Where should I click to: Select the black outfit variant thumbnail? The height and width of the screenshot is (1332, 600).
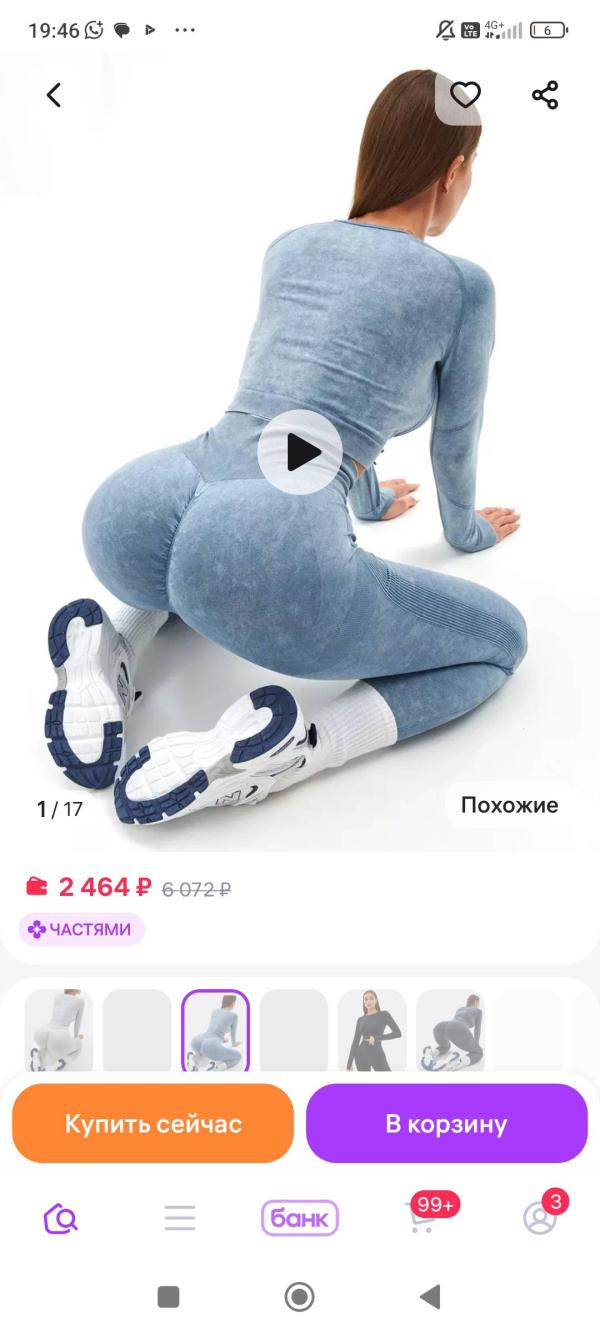372,1031
